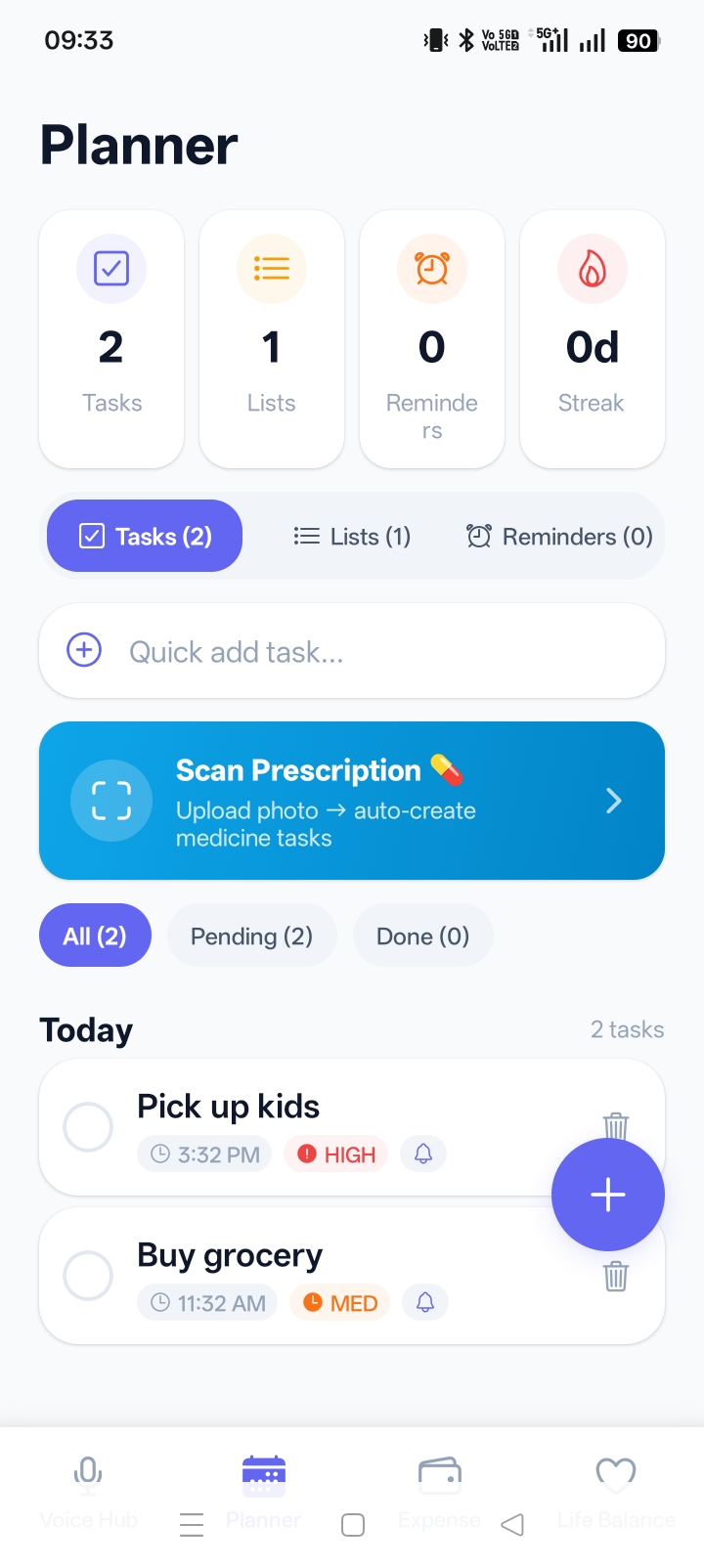The width and height of the screenshot is (704, 1568).
Task: Open Life Balance heart icon
Action: [x=616, y=1473]
